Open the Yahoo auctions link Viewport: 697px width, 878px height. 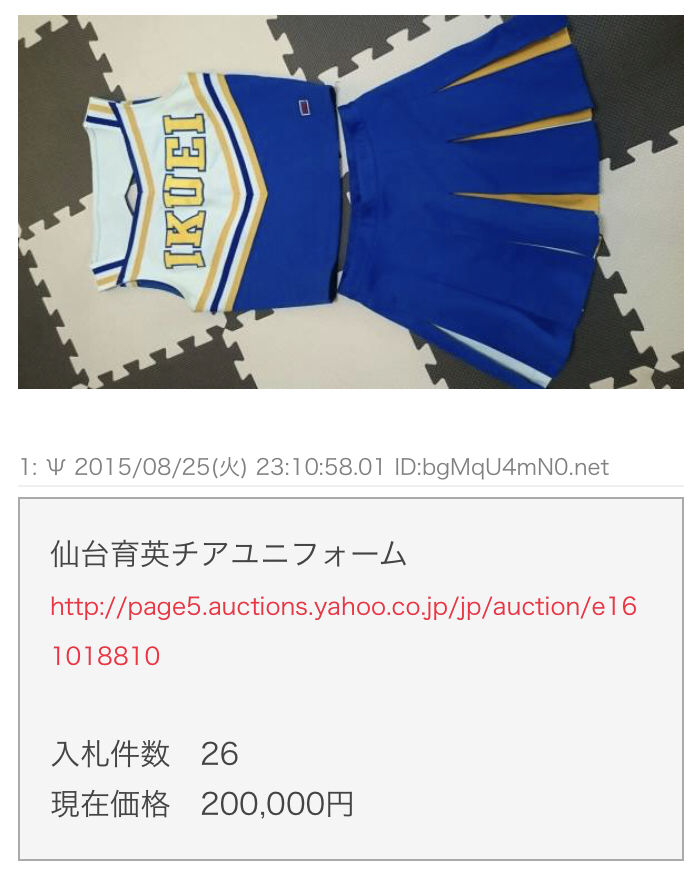click(342, 607)
